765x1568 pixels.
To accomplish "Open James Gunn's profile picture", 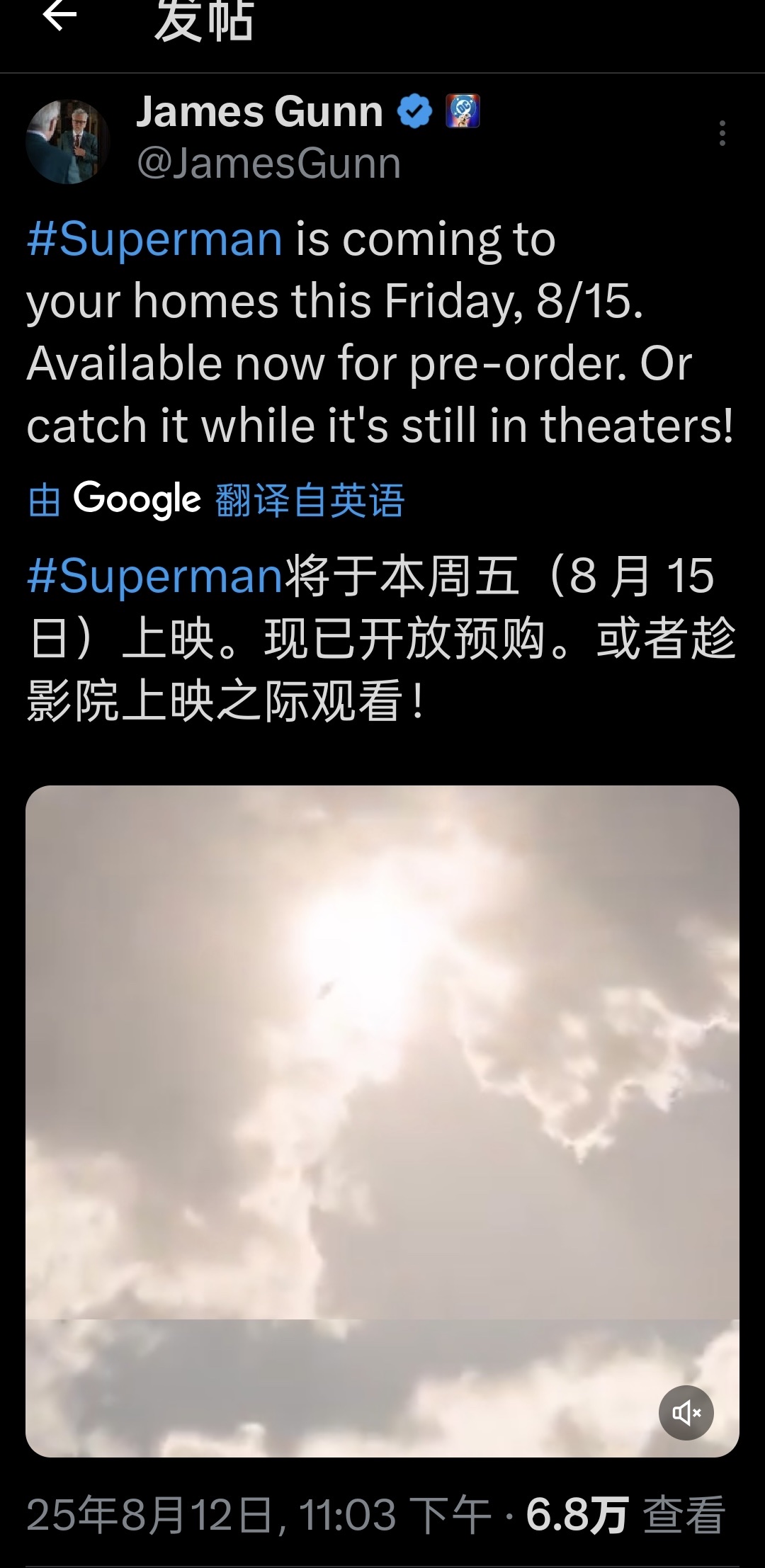I will [68, 142].
